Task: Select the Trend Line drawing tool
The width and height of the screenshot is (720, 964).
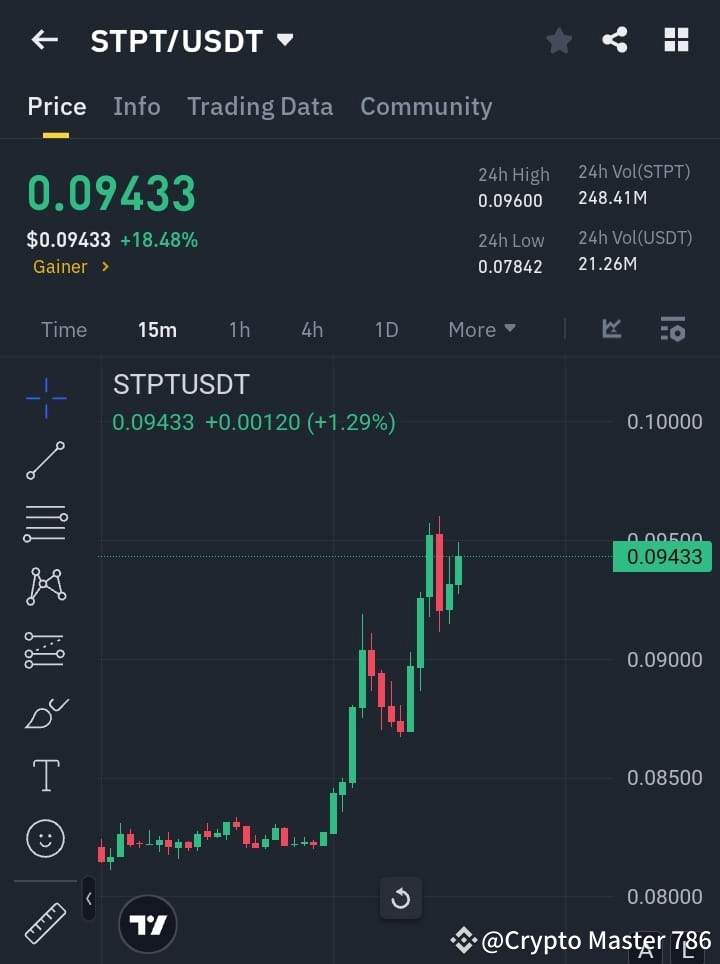Action: click(44, 461)
